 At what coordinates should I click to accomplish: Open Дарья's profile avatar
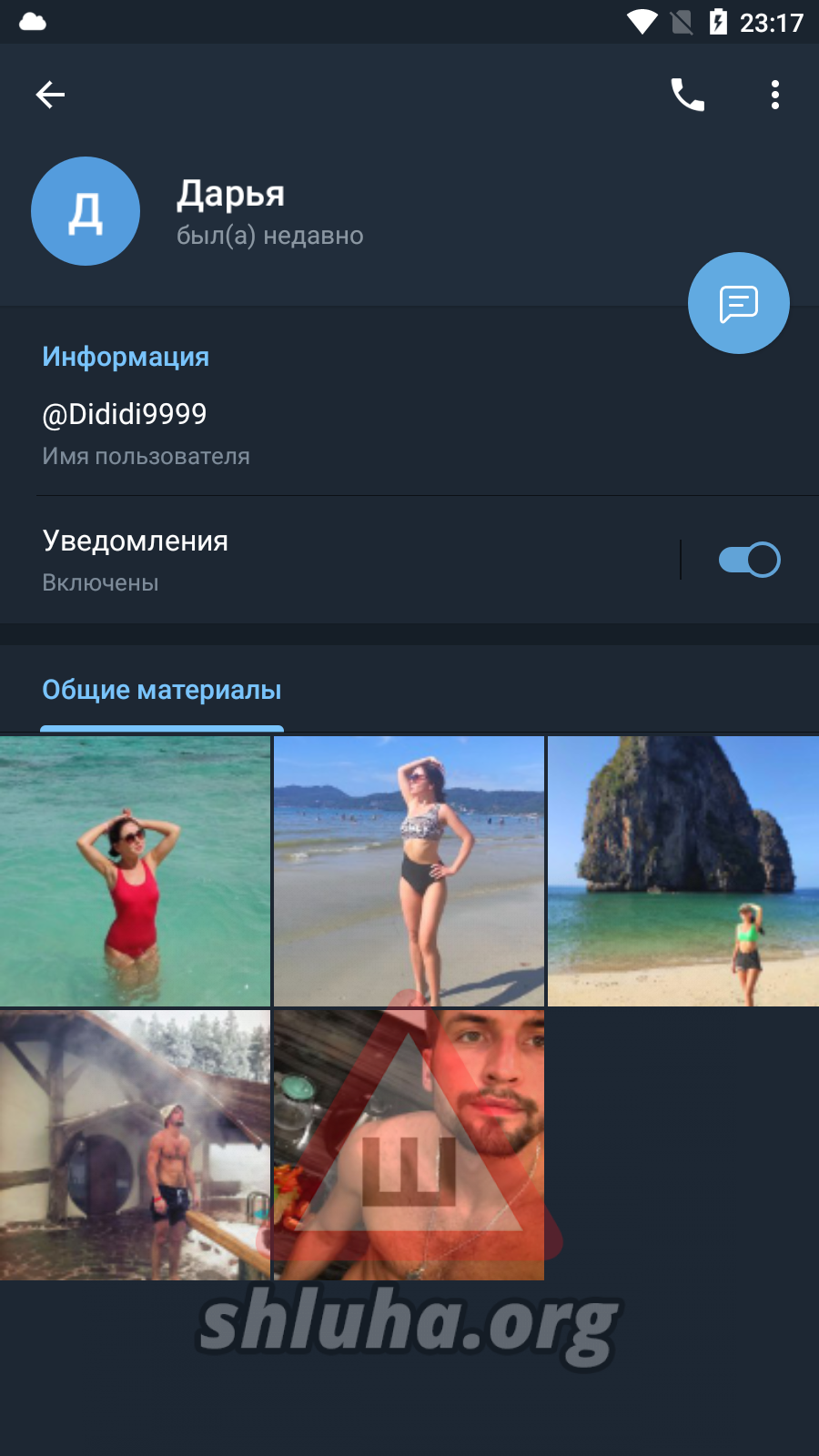pos(86,211)
